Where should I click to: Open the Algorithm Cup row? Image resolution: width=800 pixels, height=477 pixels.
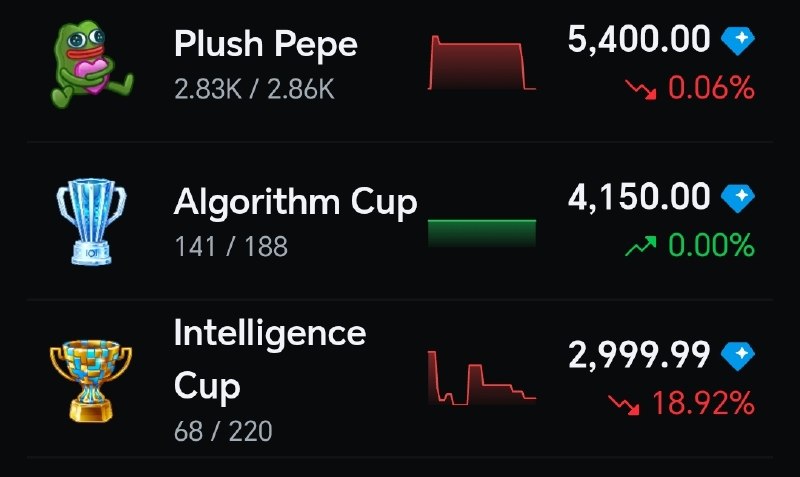(x=400, y=221)
